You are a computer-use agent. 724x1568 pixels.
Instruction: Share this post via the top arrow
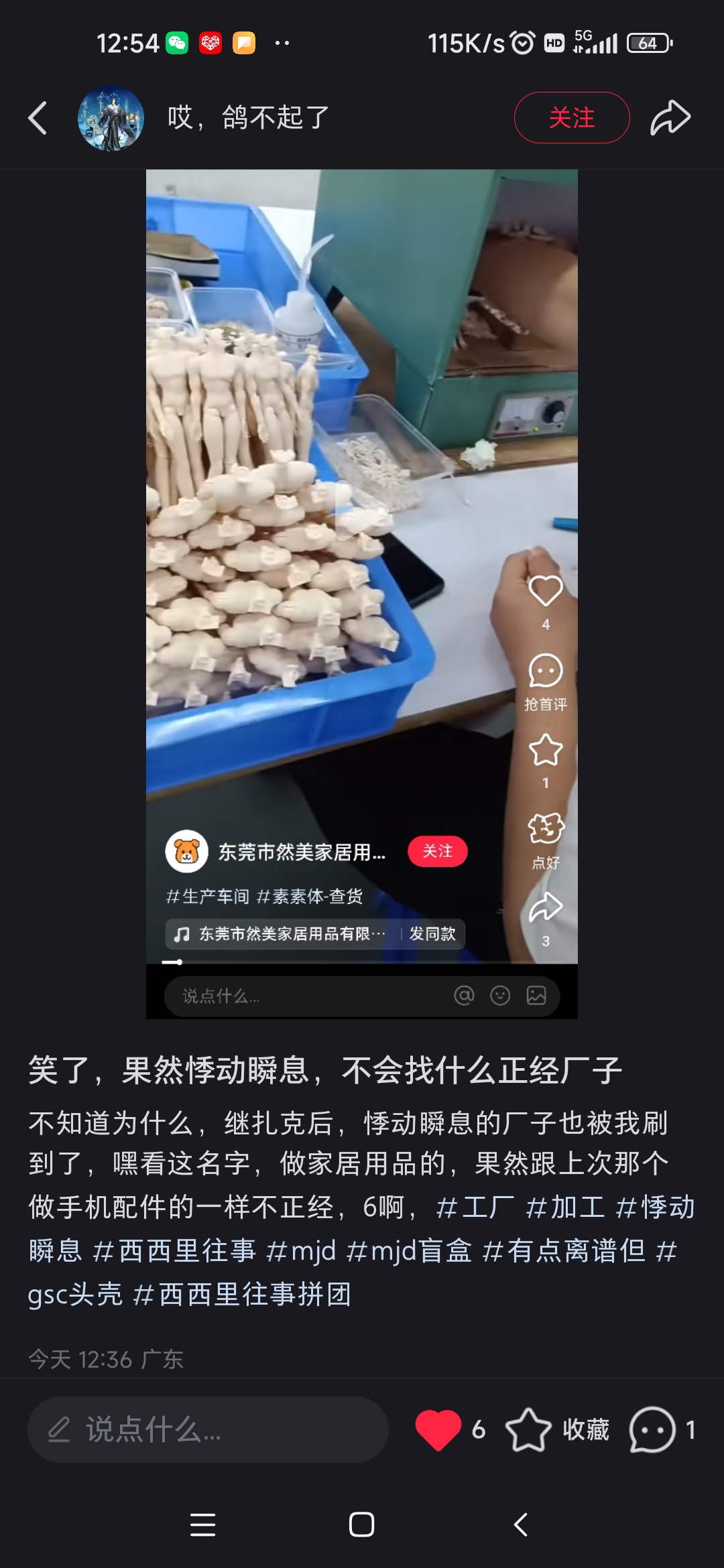pos(670,118)
